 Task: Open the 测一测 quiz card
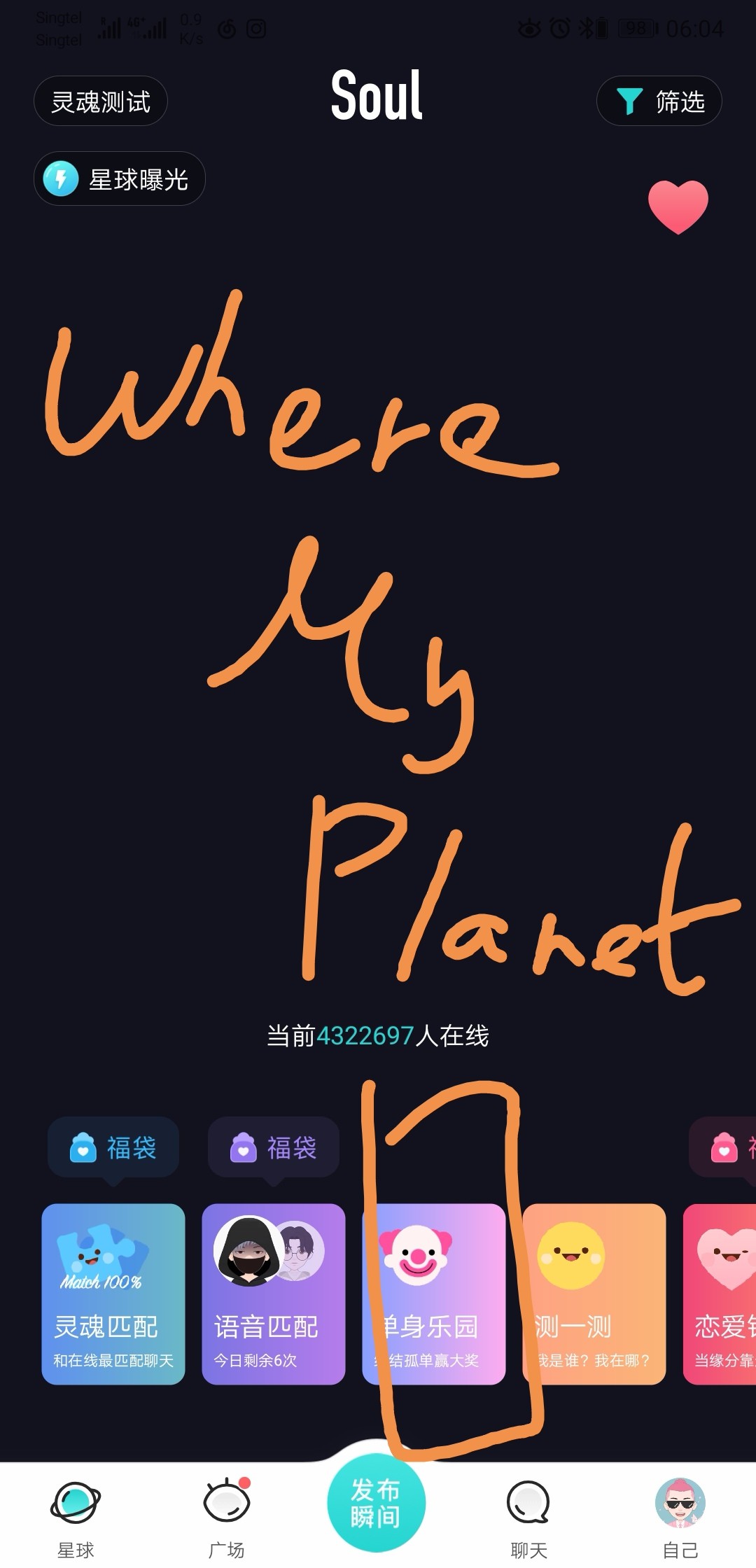pos(594,1294)
